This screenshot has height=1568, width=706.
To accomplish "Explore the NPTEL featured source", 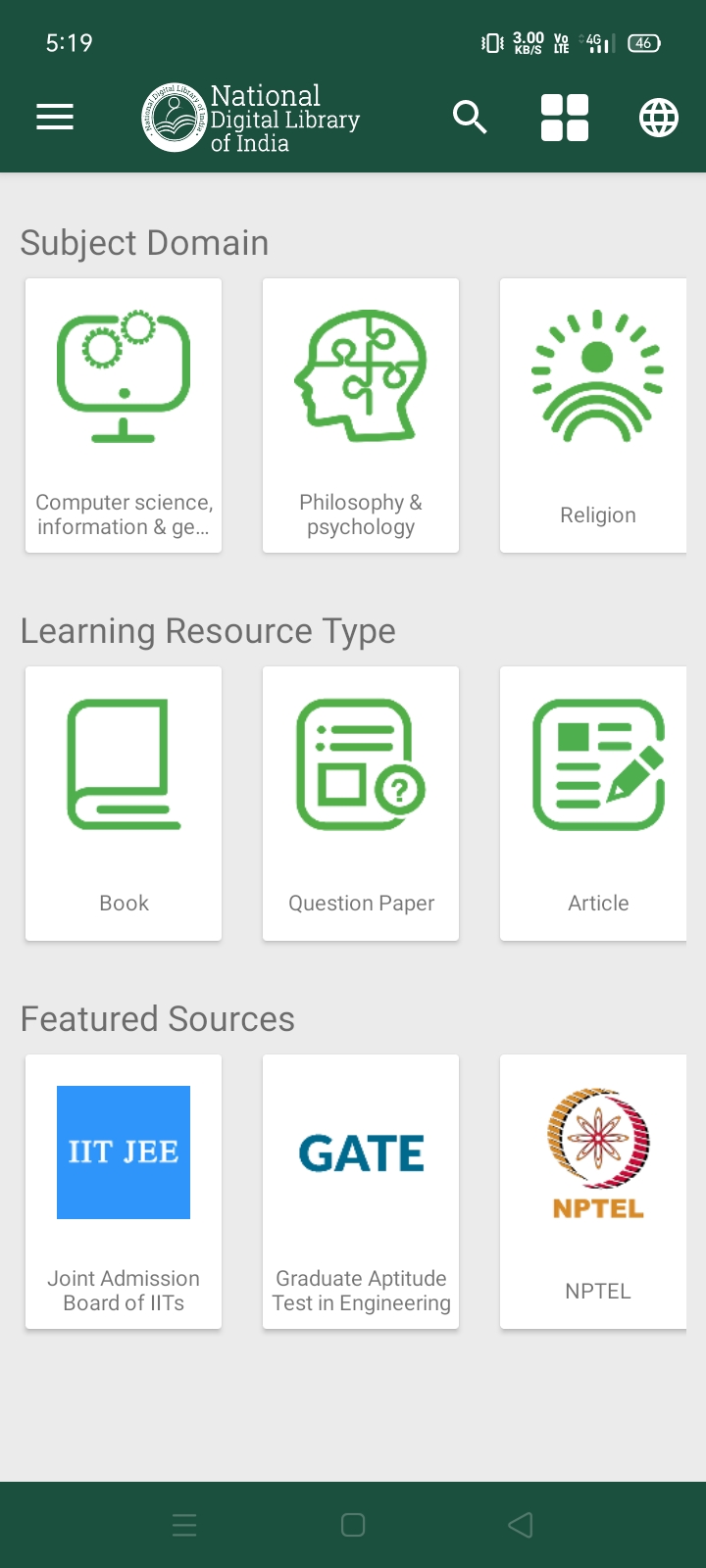I will (x=596, y=1192).
